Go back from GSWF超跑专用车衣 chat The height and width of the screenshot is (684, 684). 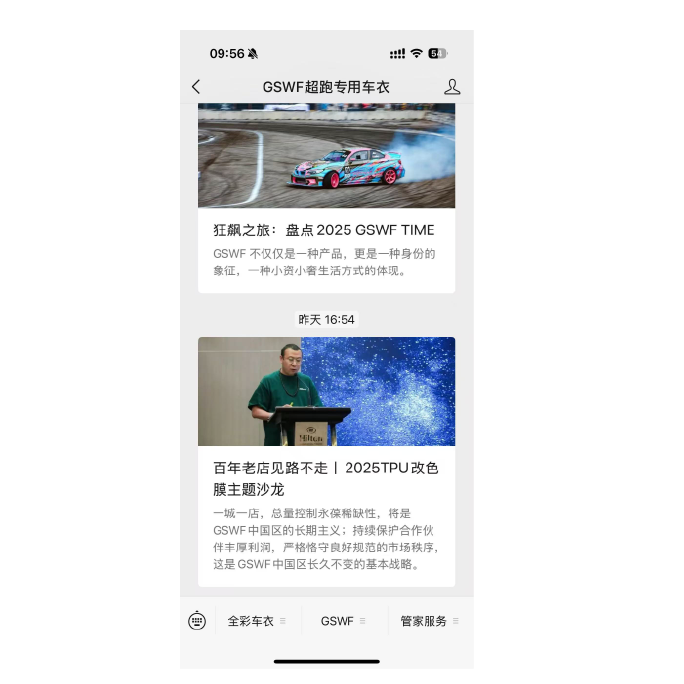(x=196, y=87)
